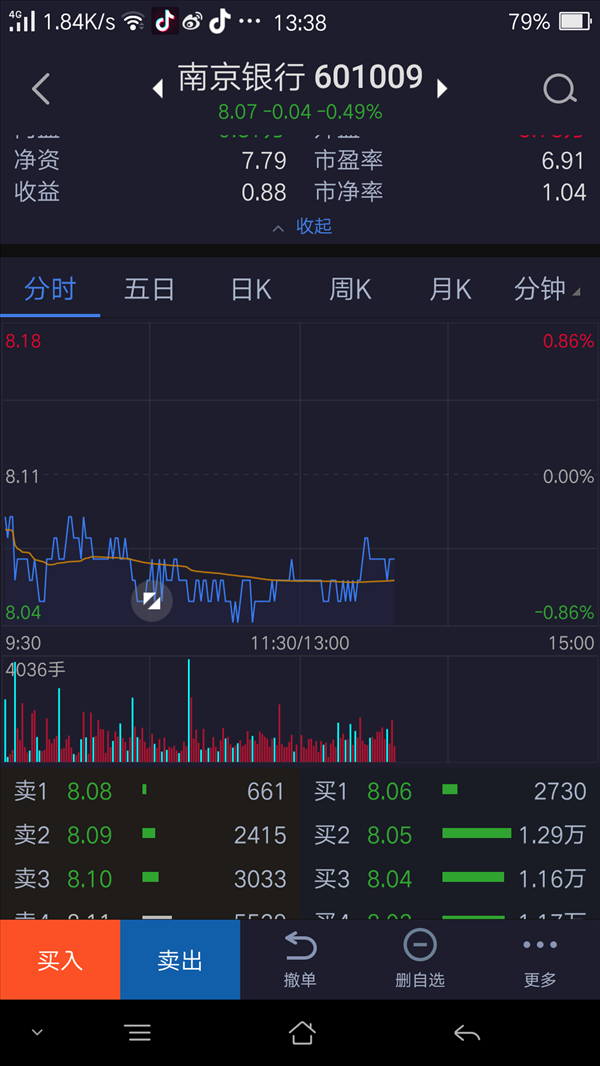Select the 分时 chart tab
This screenshot has height=1066, width=600.
tap(50, 290)
